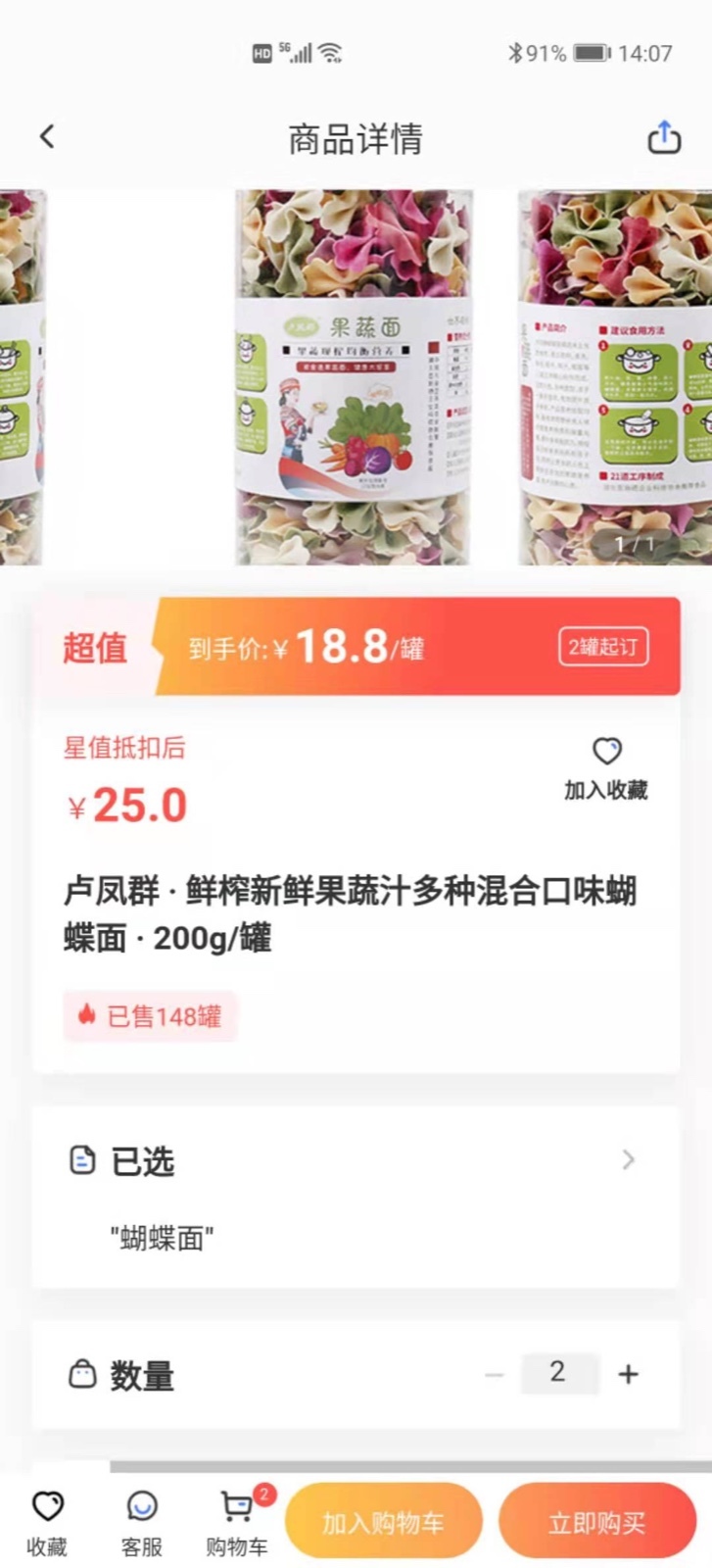This screenshot has height=1568, width=712.
Task: Increase quantity with the plus stepper
Action: [x=628, y=1374]
